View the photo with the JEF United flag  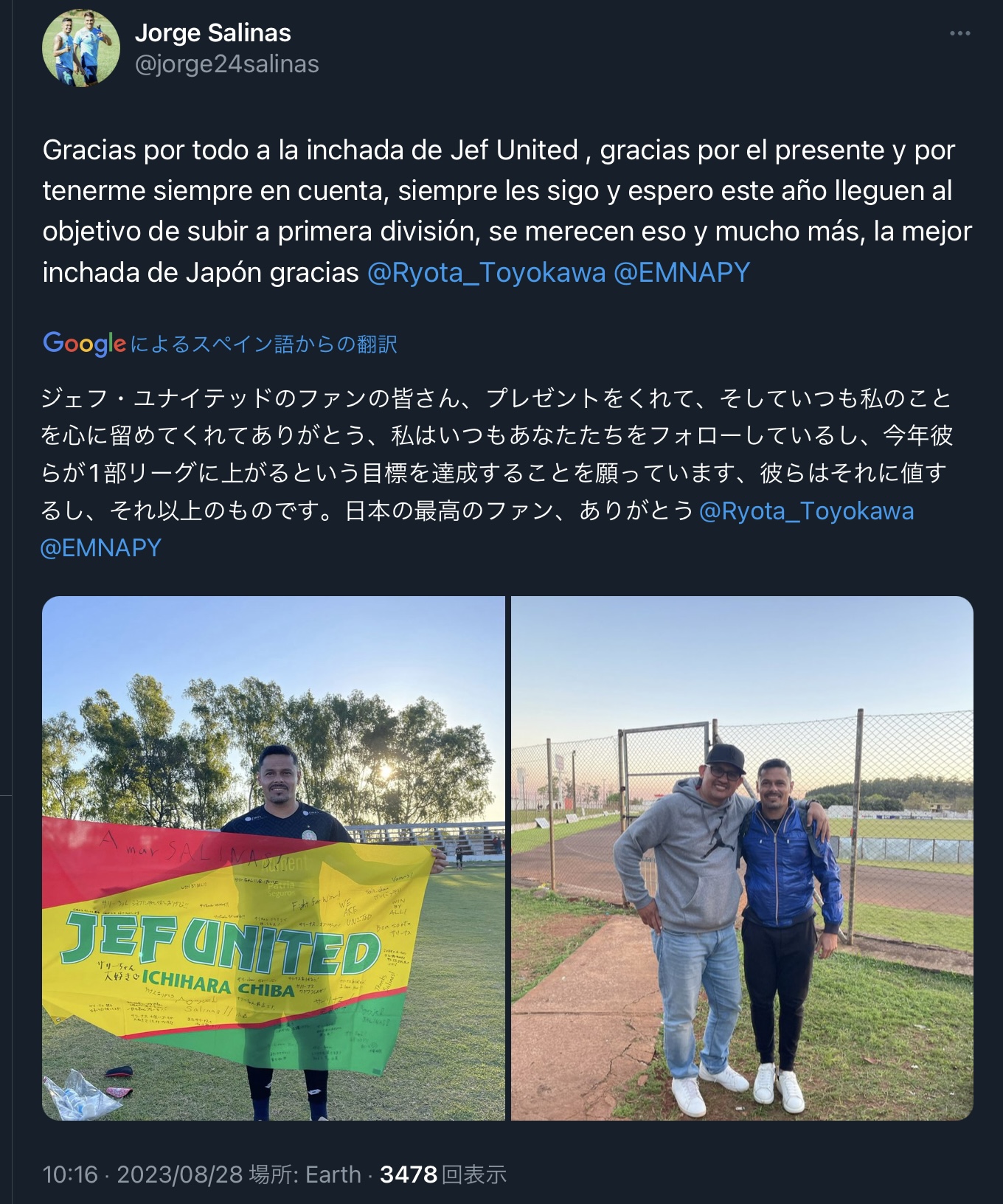click(x=274, y=858)
